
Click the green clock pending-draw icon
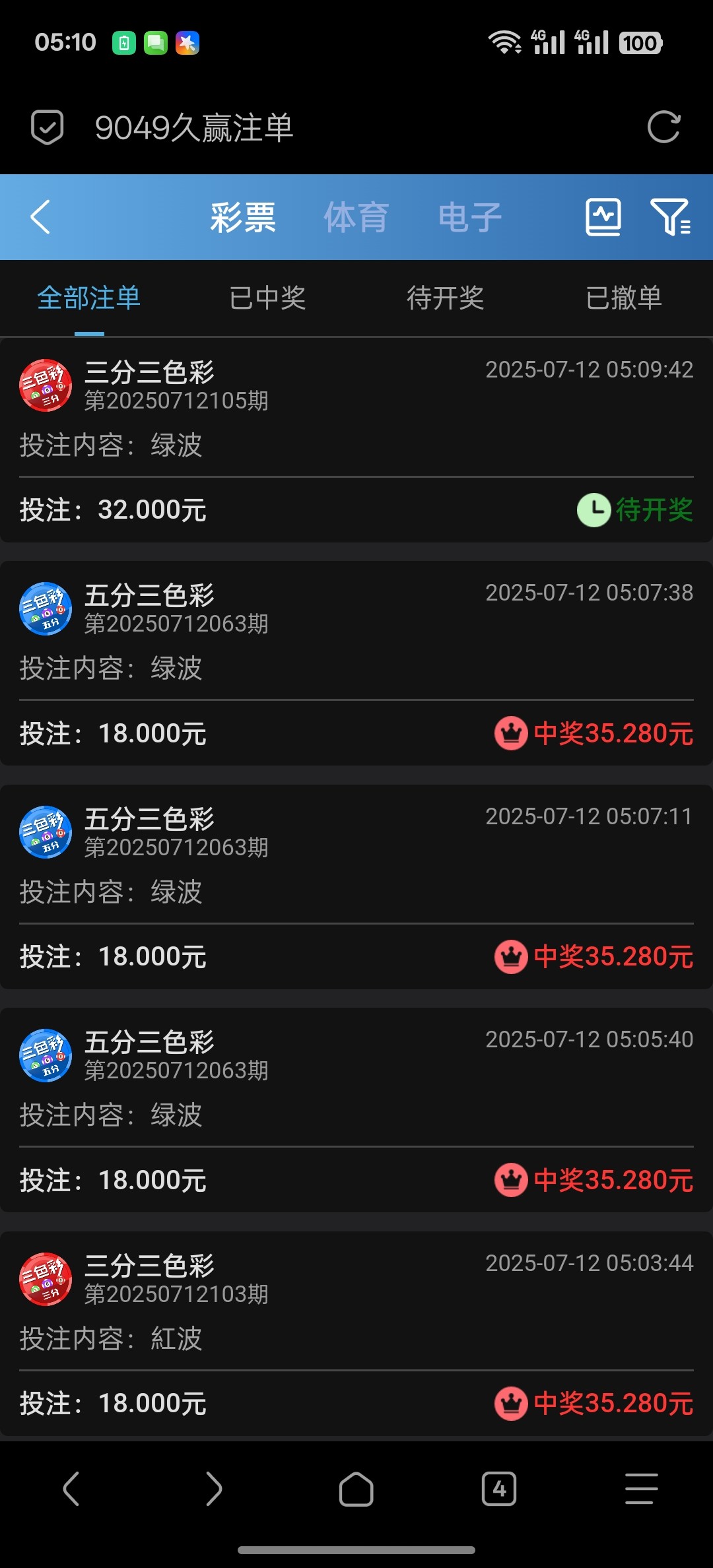(x=594, y=508)
